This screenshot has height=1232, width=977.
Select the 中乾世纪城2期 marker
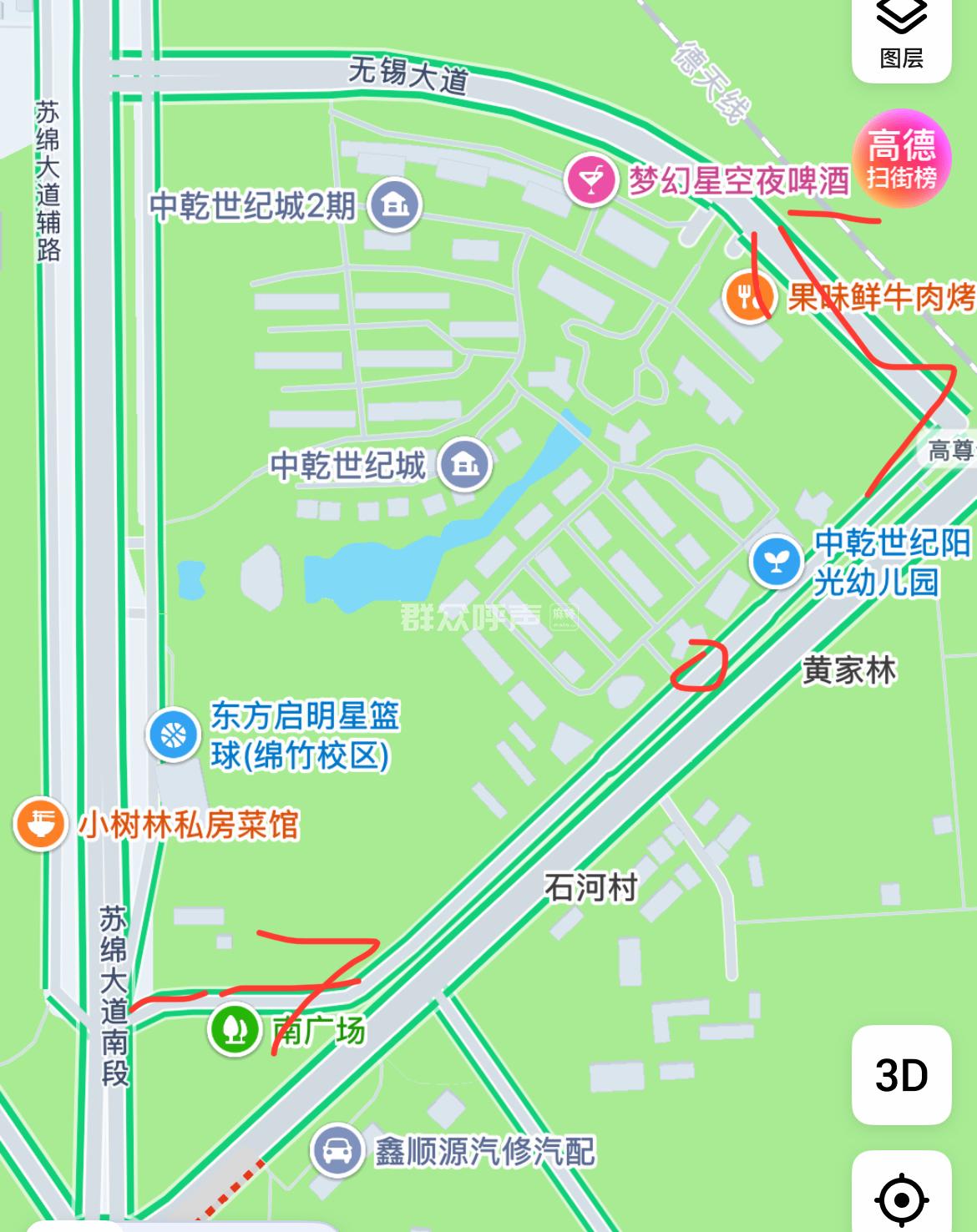395,205
